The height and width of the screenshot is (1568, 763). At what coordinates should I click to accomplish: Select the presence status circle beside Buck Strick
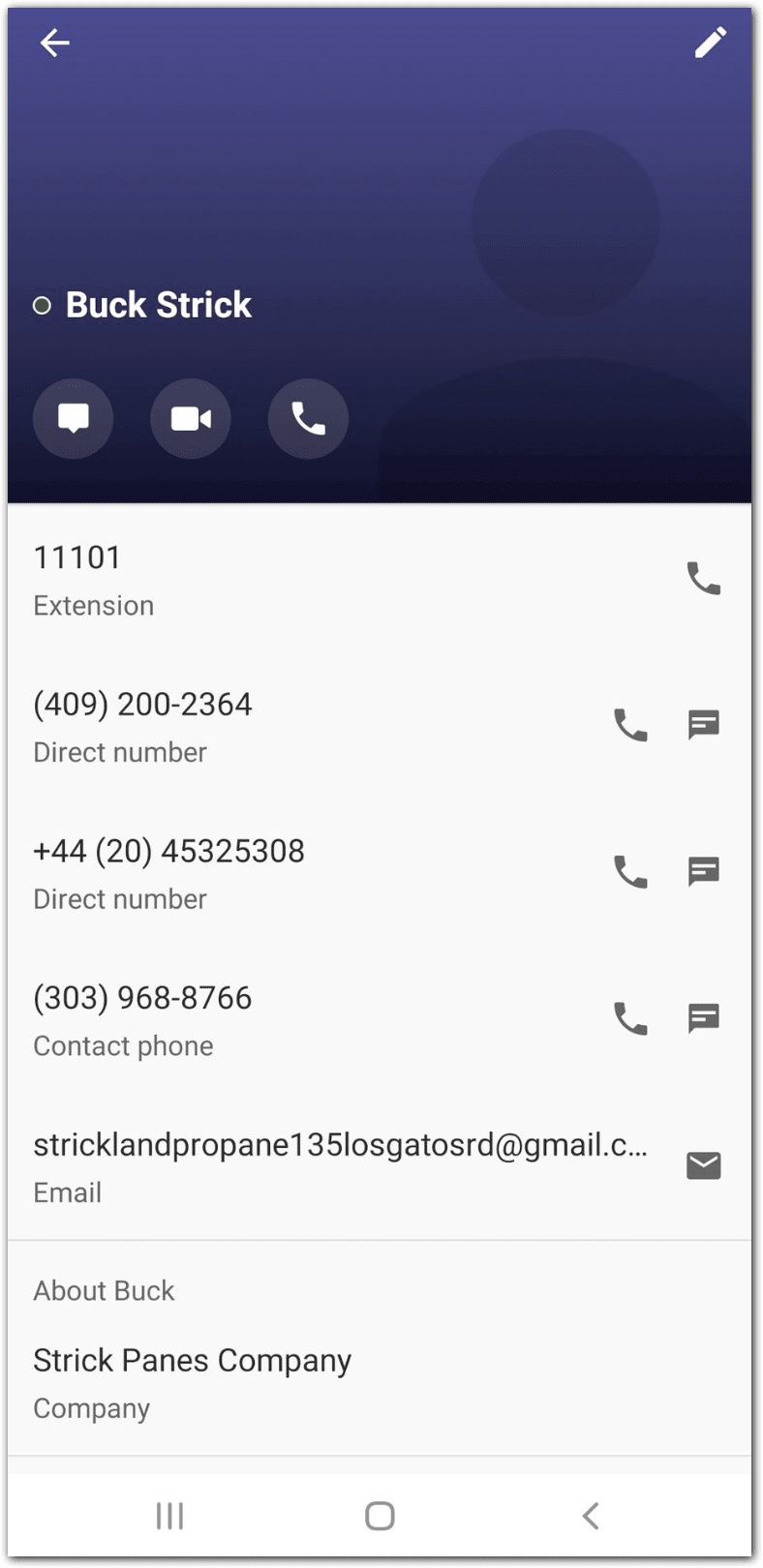coord(43,304)
